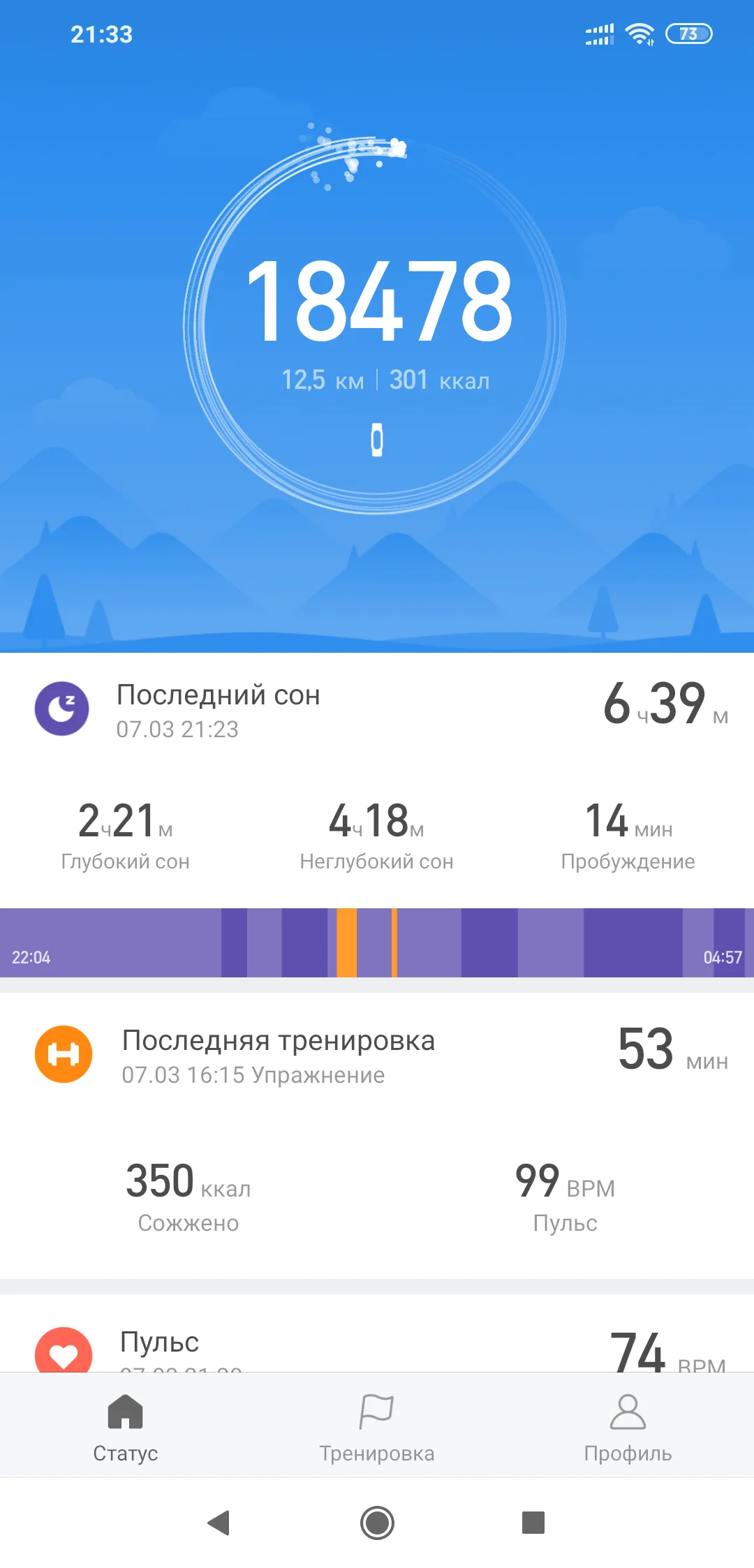Tap distance value 12,5 км
754x1568 pixels.
coord(323,379)
